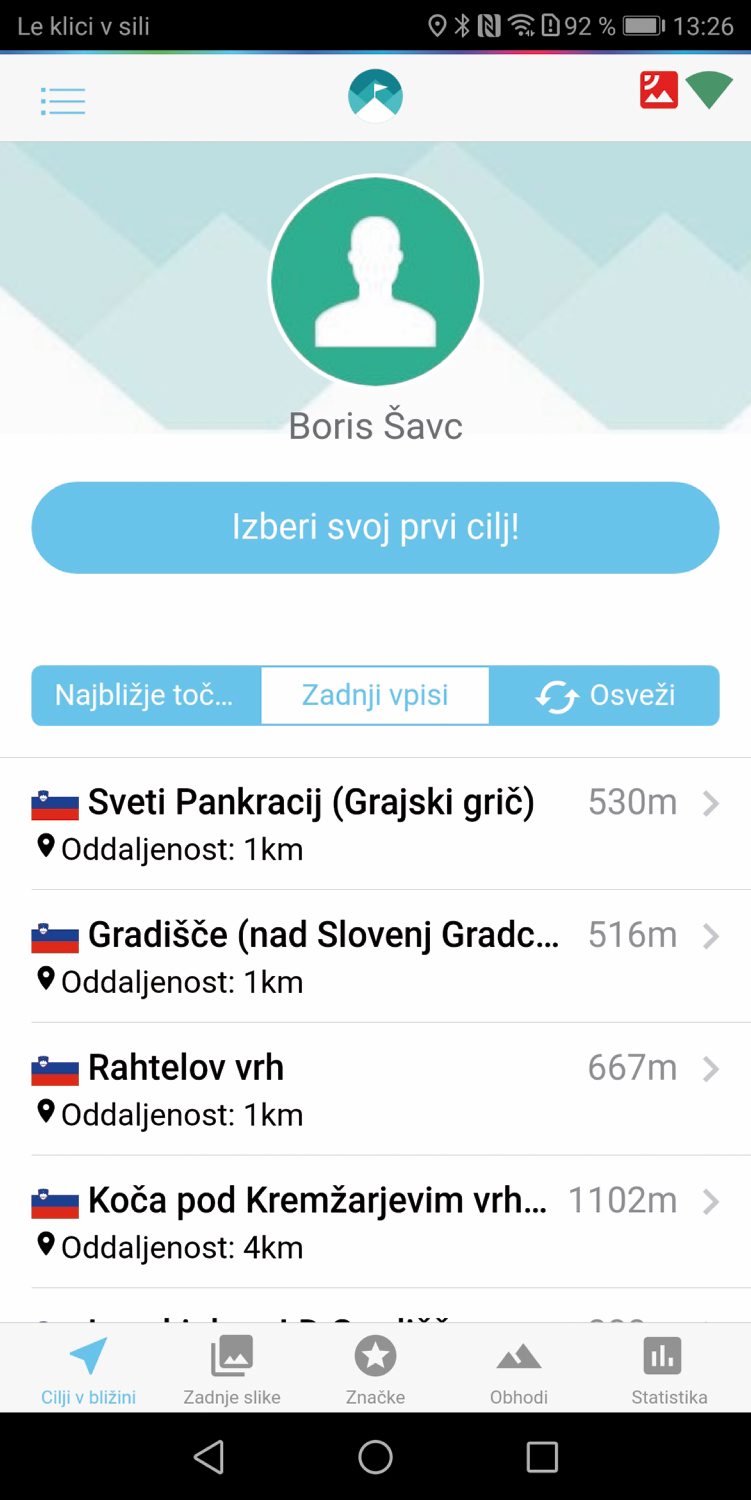Select the Zadnji vpisi segment
The width and height of the screenshot is (751, 1500).
click(375, 695)
